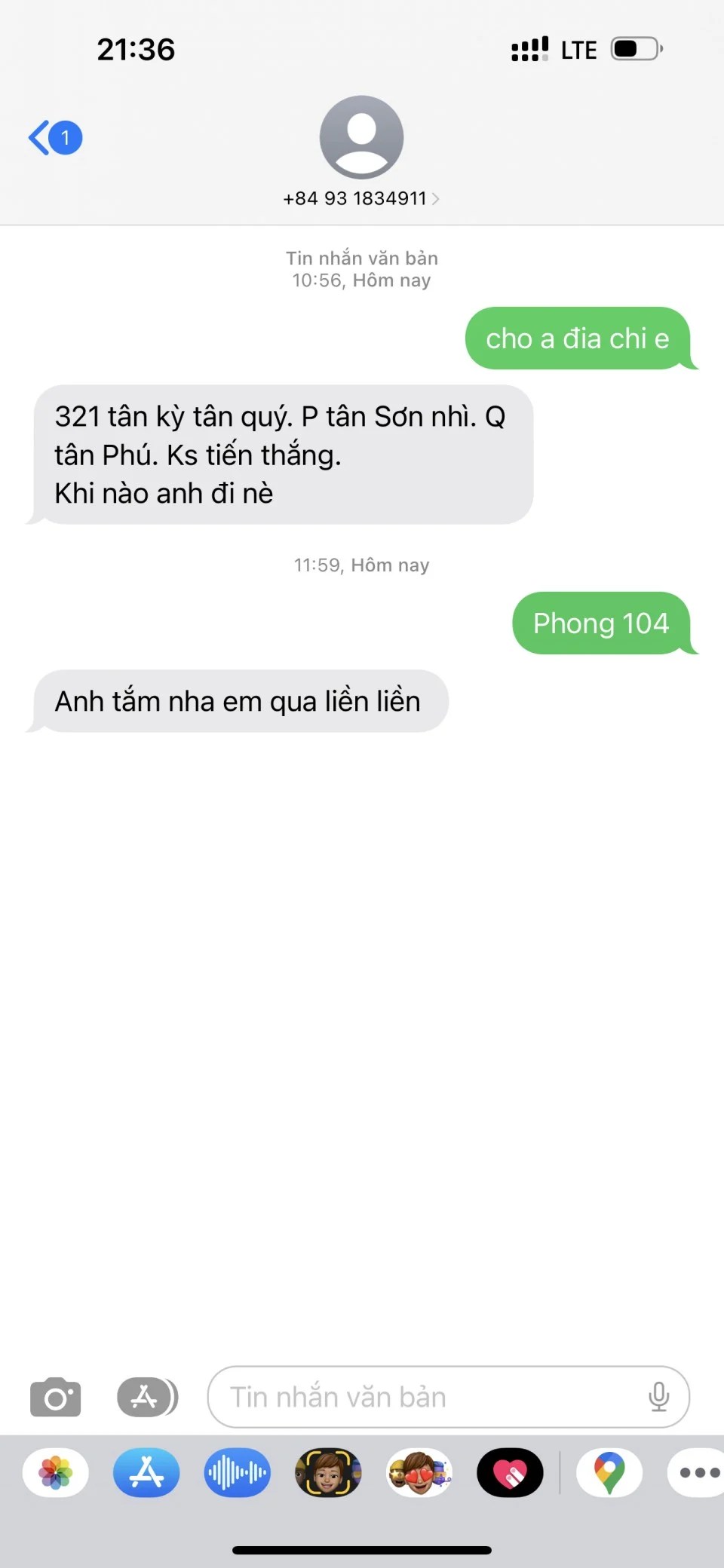Image resolution: width=724 pixels, height=1568 pixels.
Task: Open the App Store for iMessage
Action: point(146,1472)
